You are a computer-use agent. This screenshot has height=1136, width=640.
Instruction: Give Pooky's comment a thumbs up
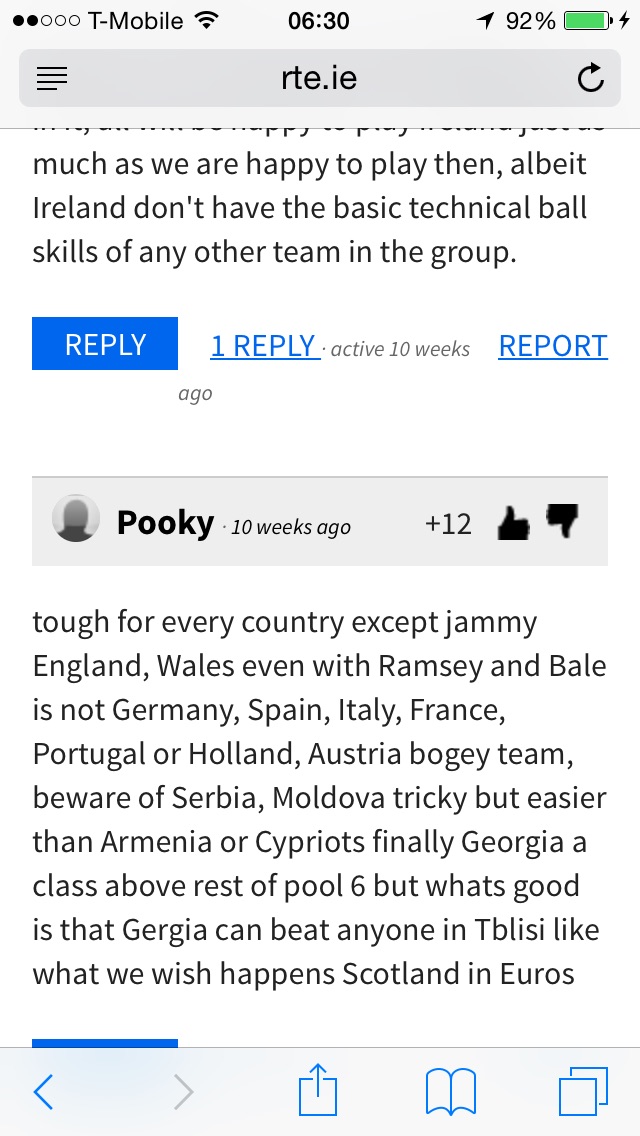pyautogui.click(x=514, y=523)
